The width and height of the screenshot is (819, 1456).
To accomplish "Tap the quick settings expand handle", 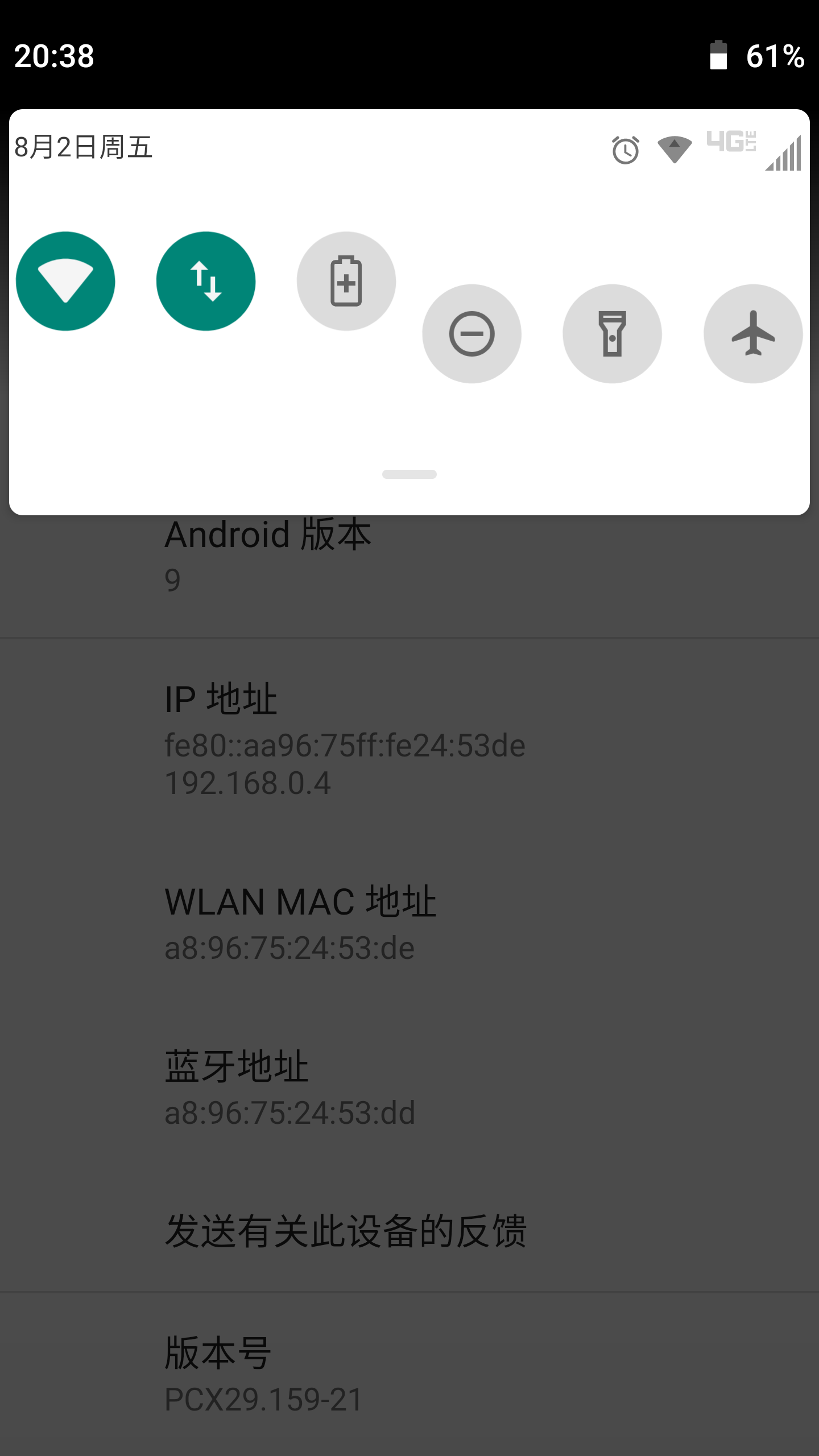I will point(409,474).
